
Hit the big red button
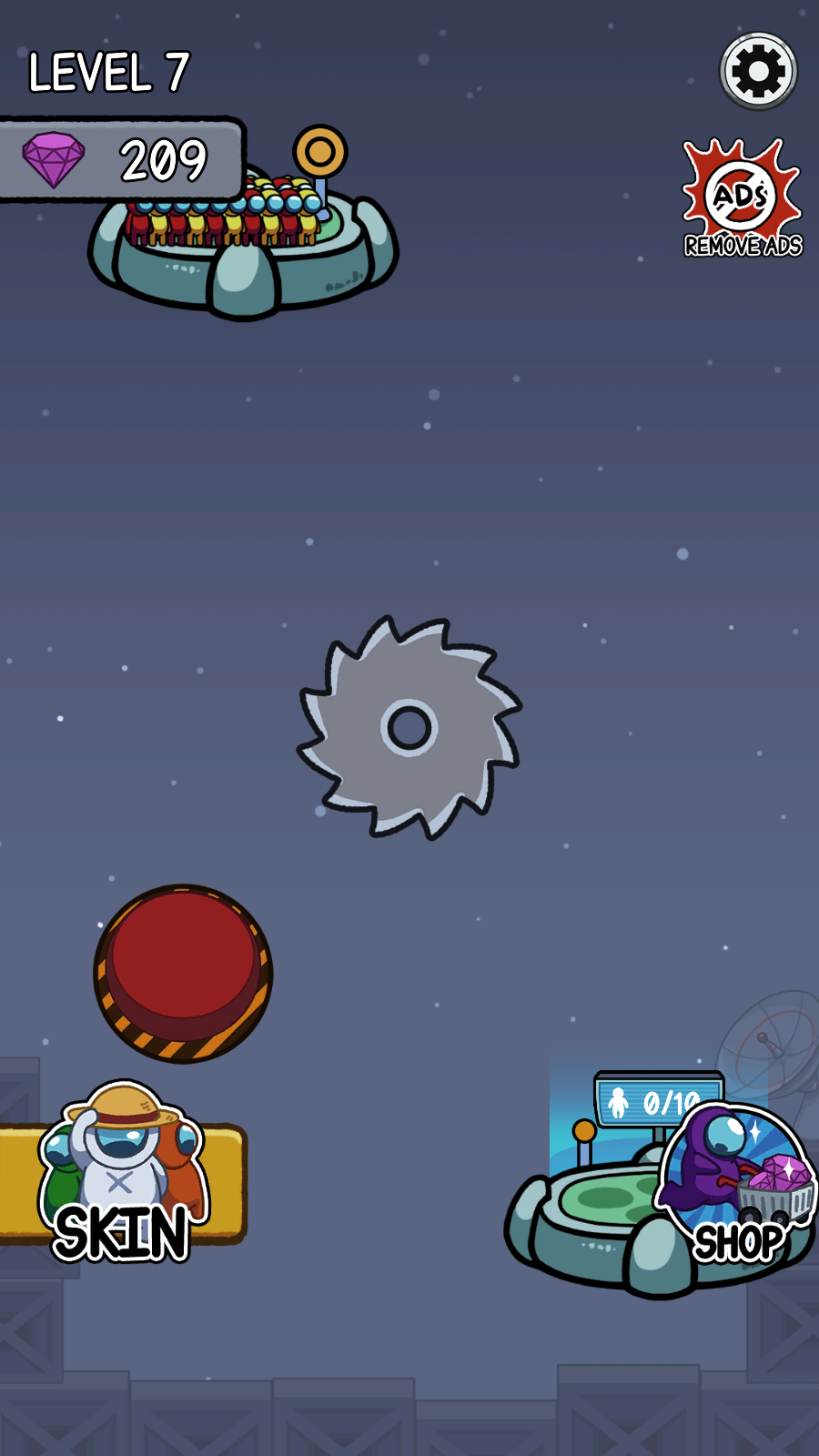point(183,971)
